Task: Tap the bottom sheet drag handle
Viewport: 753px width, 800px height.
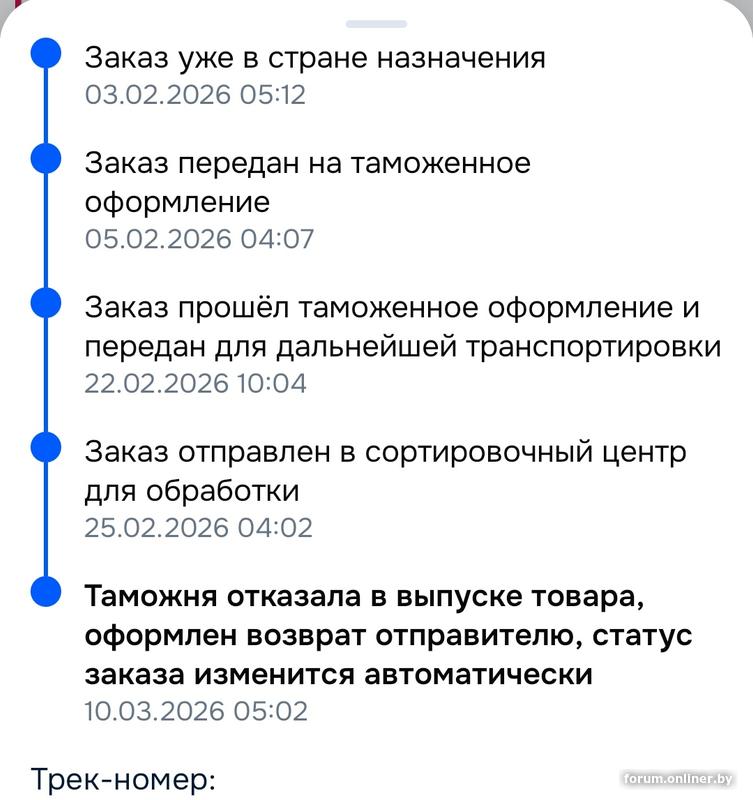Action: [x=376, y=23]
